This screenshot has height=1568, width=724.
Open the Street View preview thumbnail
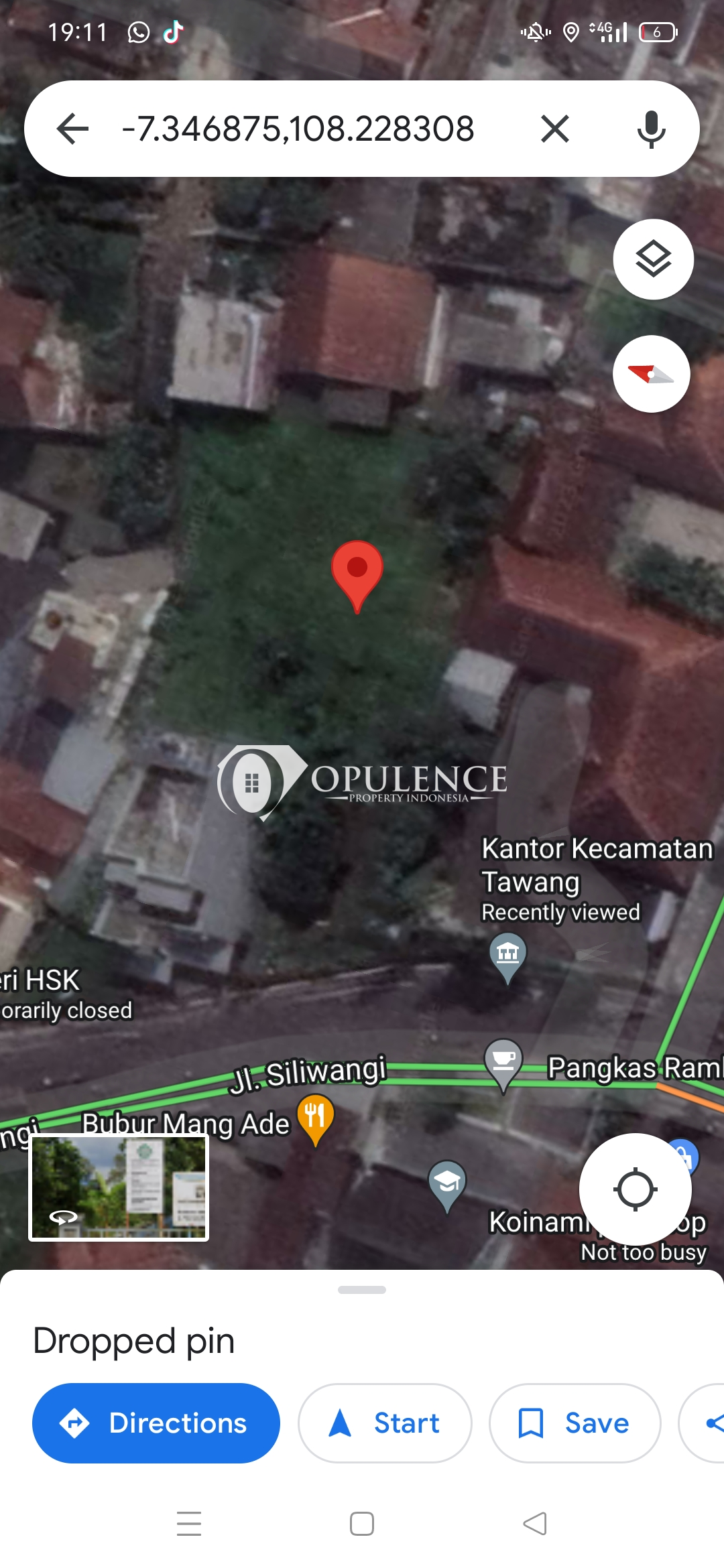119,1188
